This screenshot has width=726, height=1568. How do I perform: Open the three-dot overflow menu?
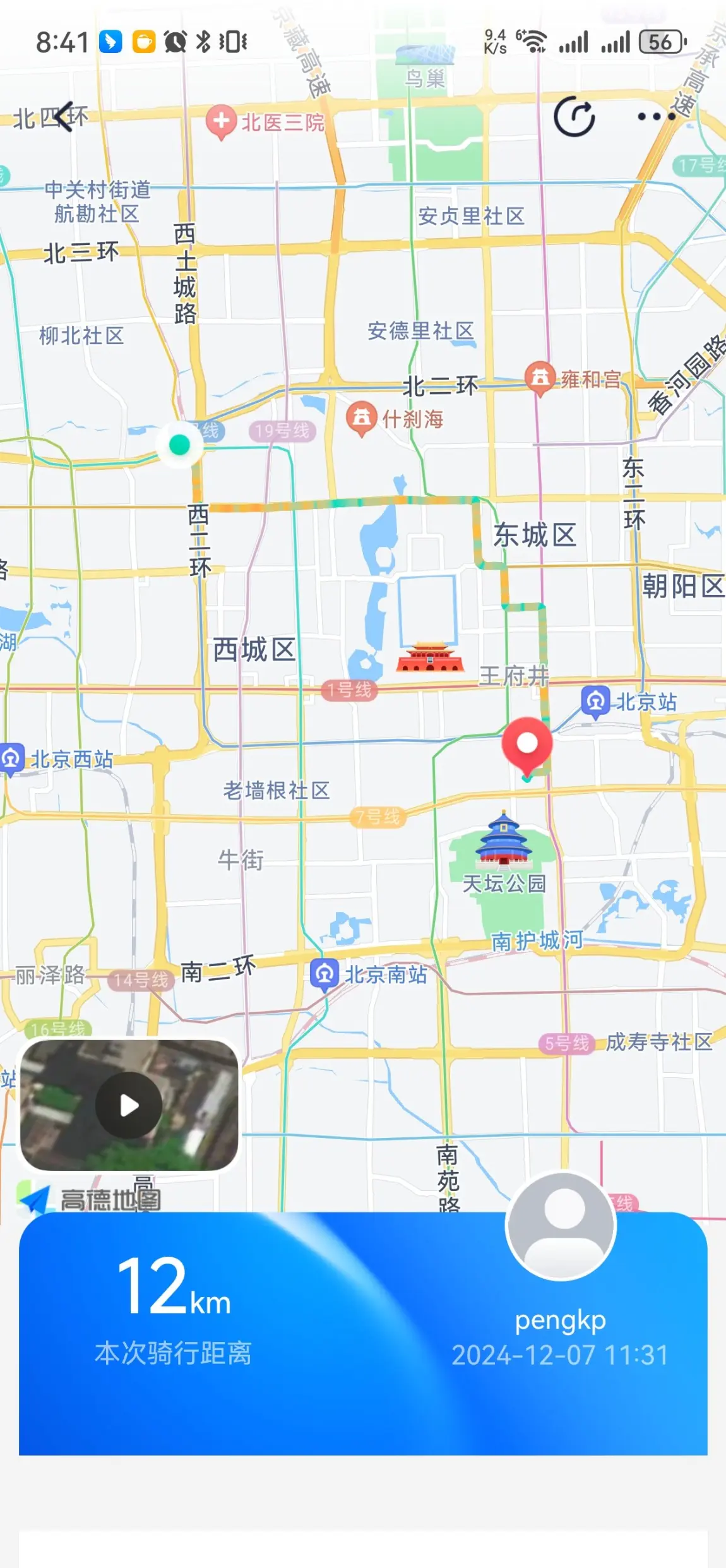tap(657, 117)
